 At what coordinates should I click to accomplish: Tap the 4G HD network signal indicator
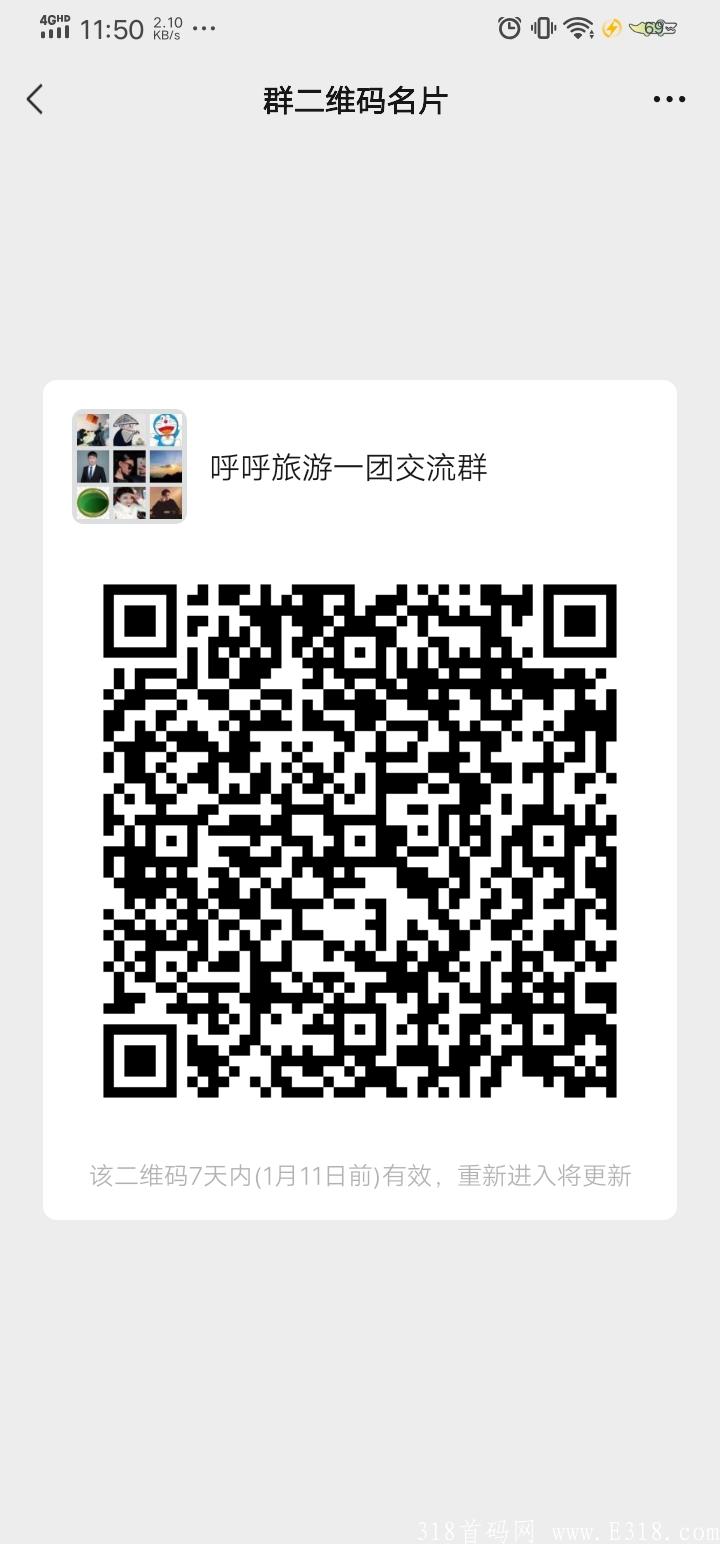click(55, 27)
